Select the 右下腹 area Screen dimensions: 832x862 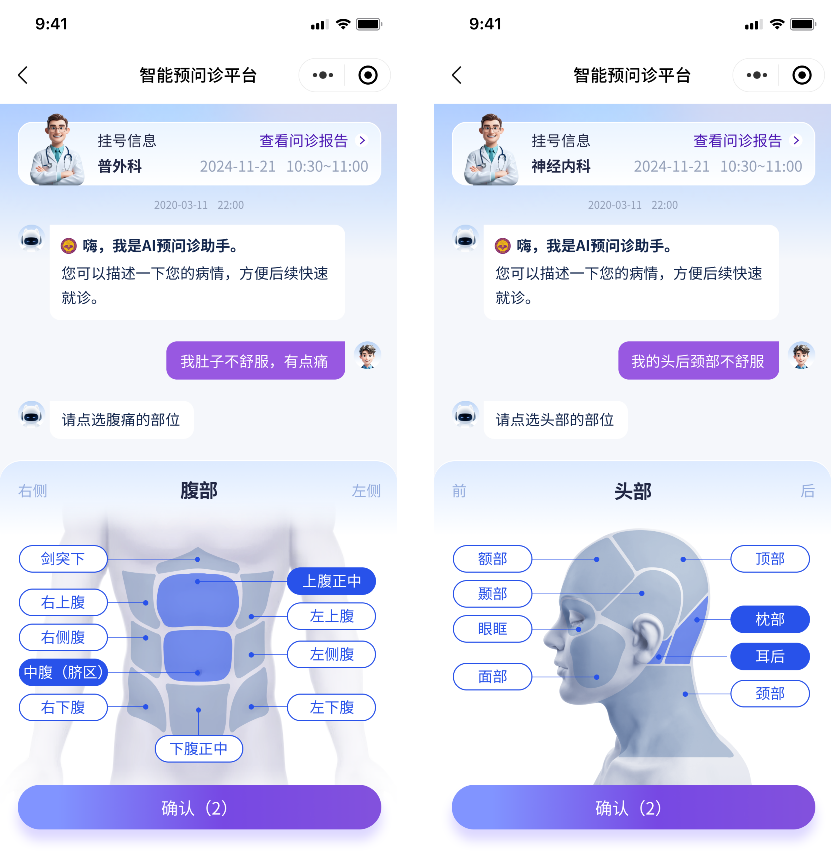(x=63, y=707)
